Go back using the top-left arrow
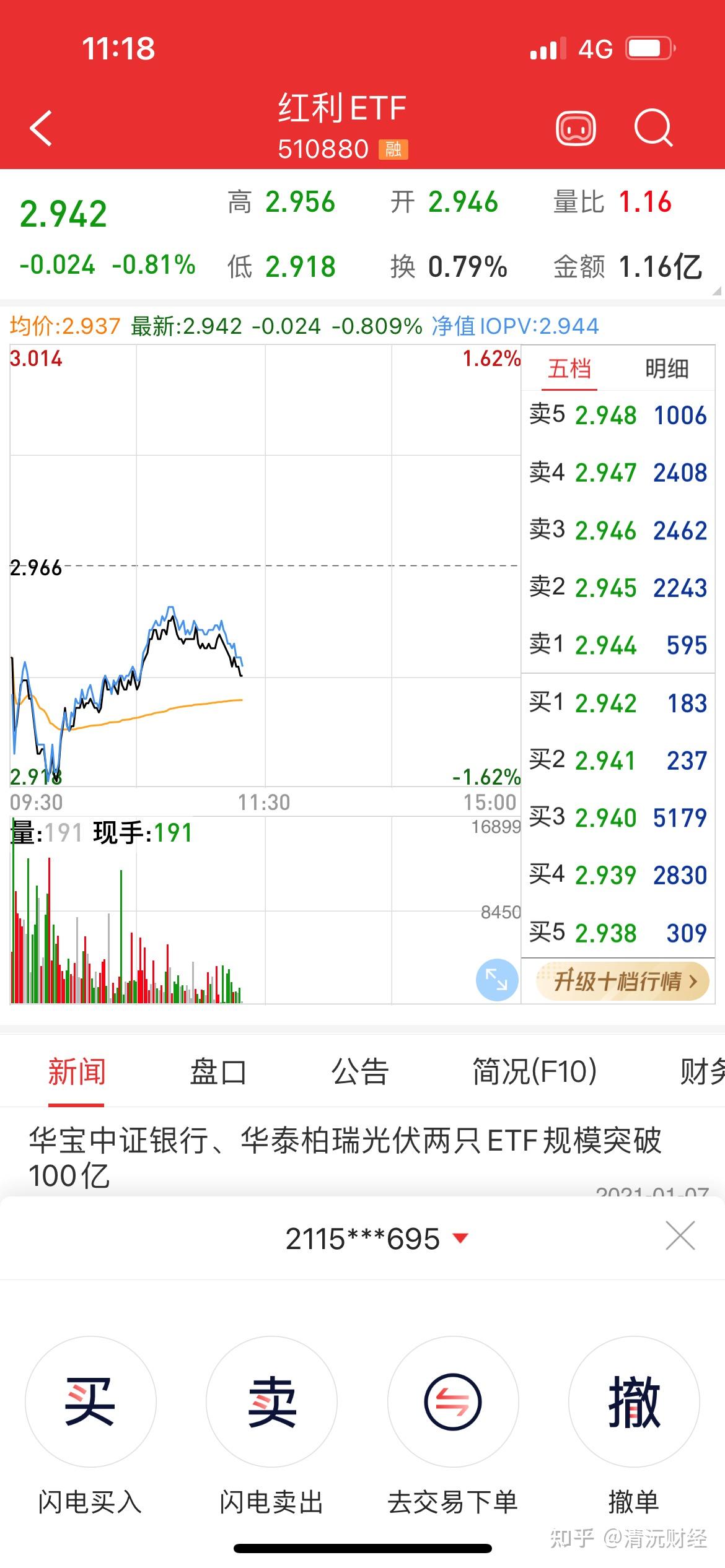Screen dimensions: 725x1568 (42, 128)
